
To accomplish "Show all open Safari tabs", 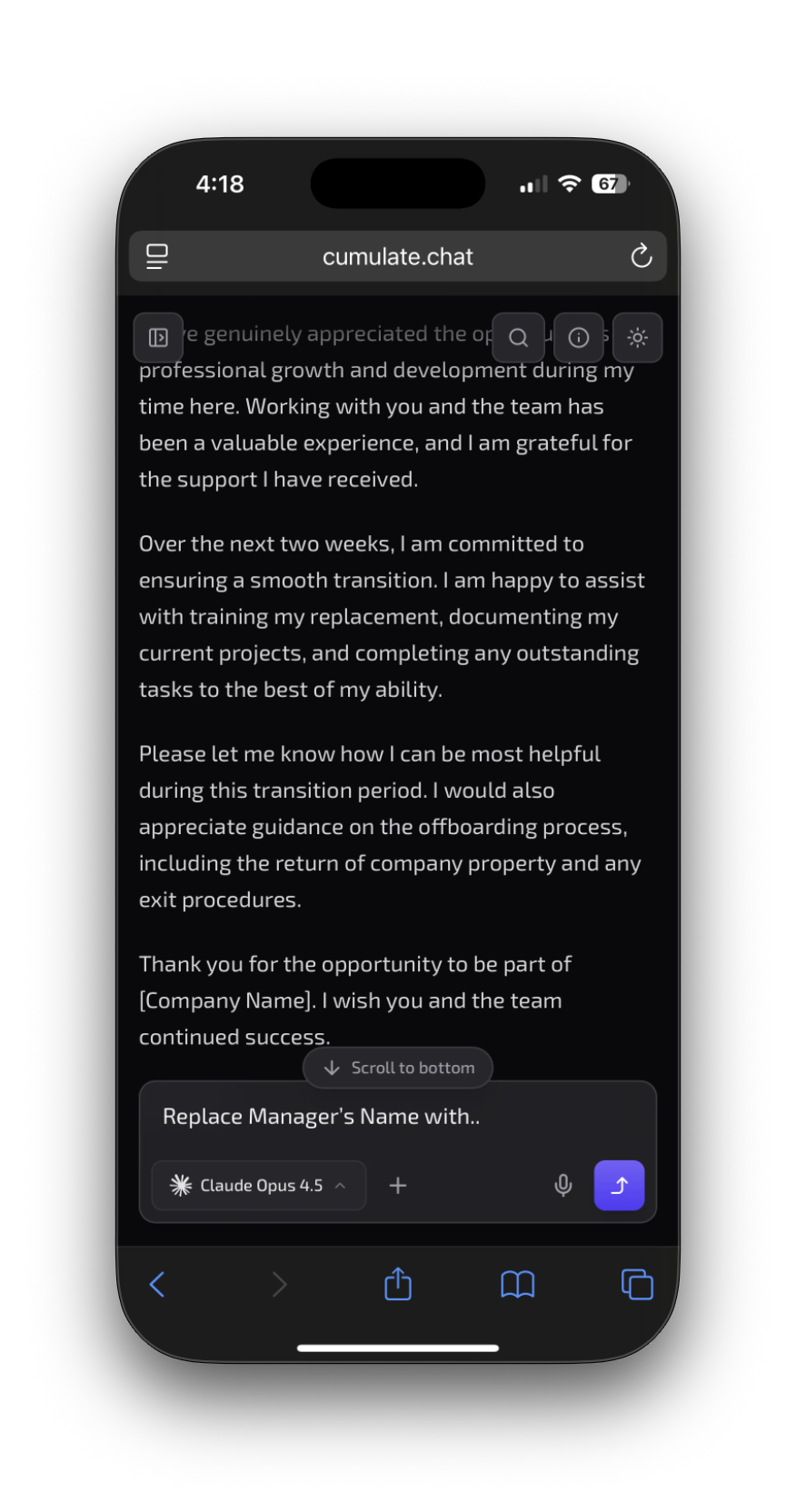I will (x=637, y=1285).
